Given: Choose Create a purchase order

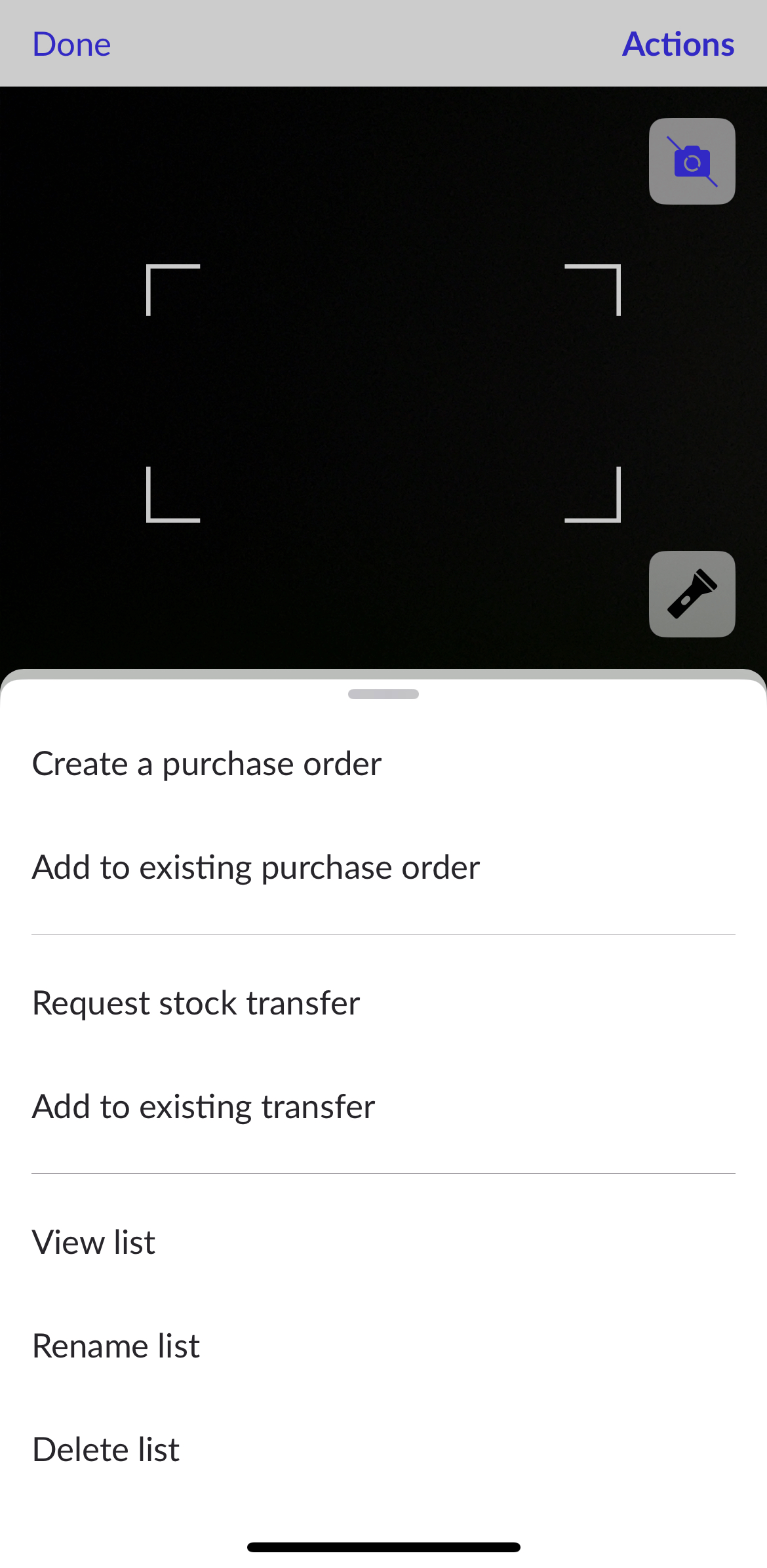Looking at the screenshot, I should coord(206,763).
